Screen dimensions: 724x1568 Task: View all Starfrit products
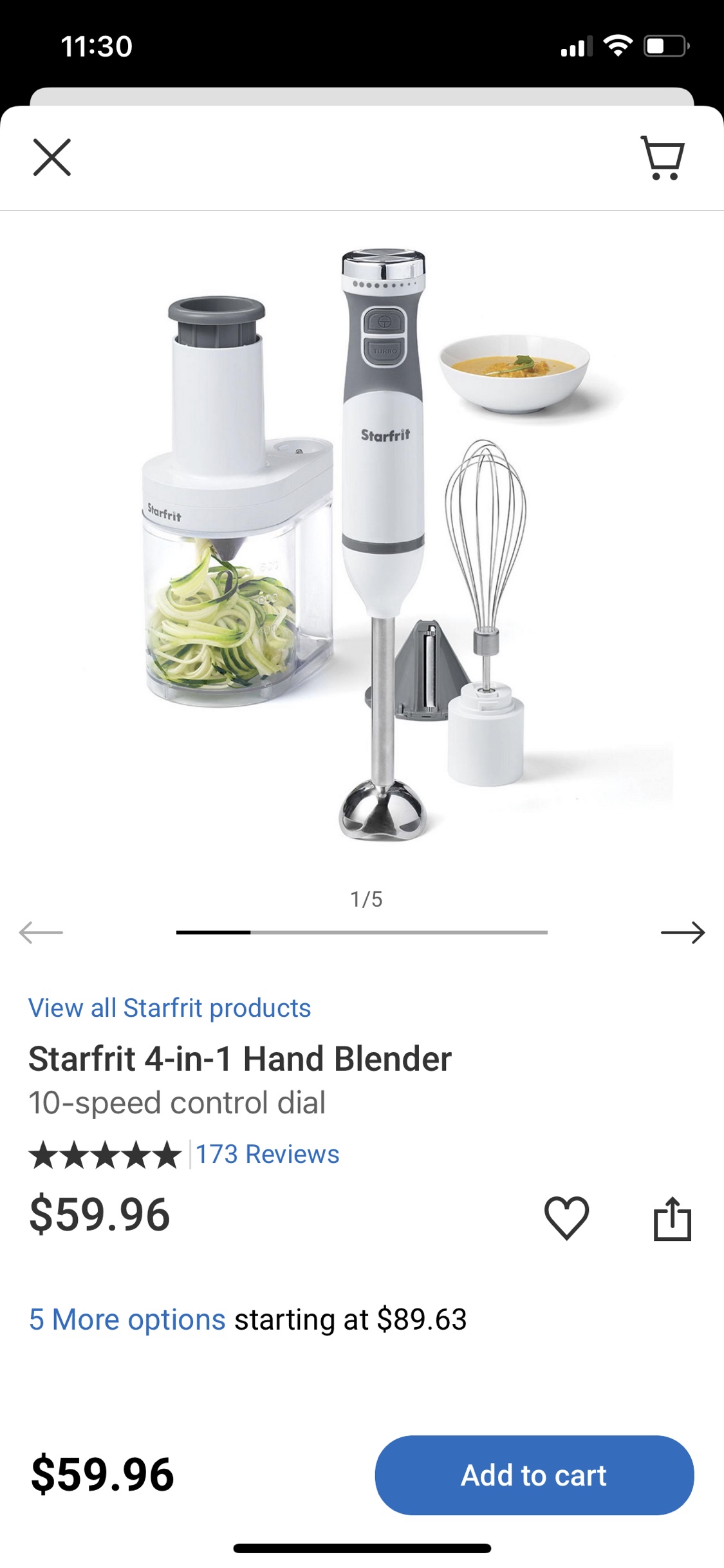click(169, 1008)
